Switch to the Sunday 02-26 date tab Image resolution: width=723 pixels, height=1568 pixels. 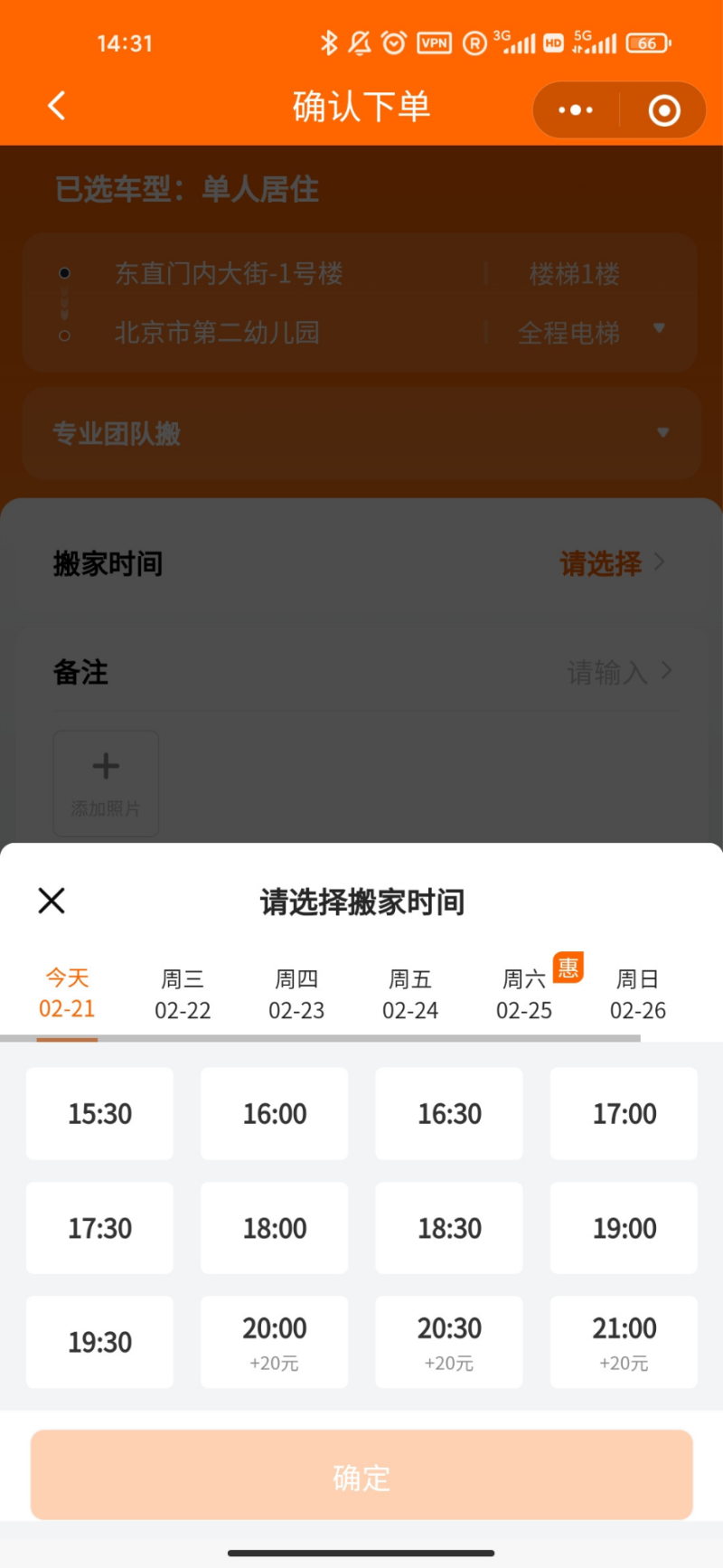(x=638, y=994)
